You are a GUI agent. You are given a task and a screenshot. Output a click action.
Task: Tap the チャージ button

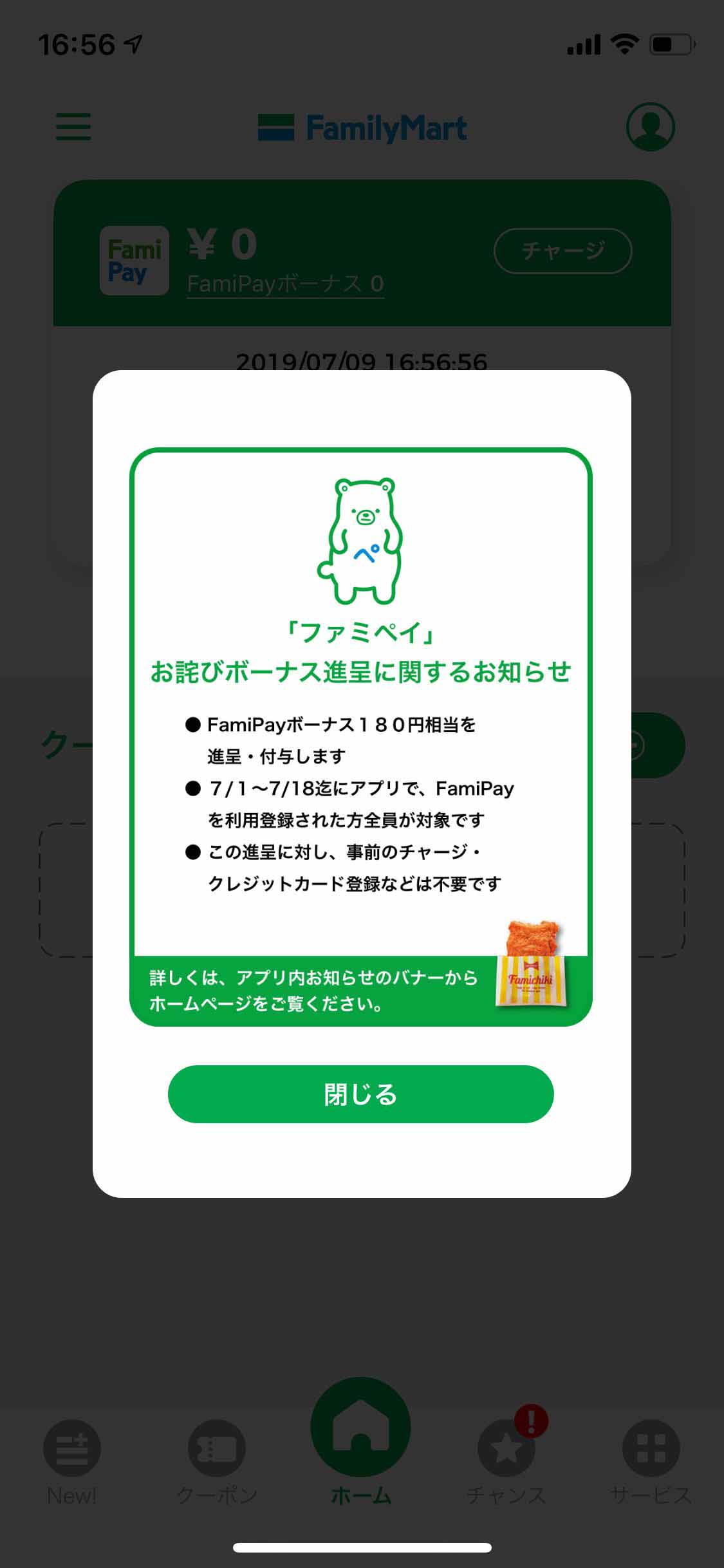[562, 251]
